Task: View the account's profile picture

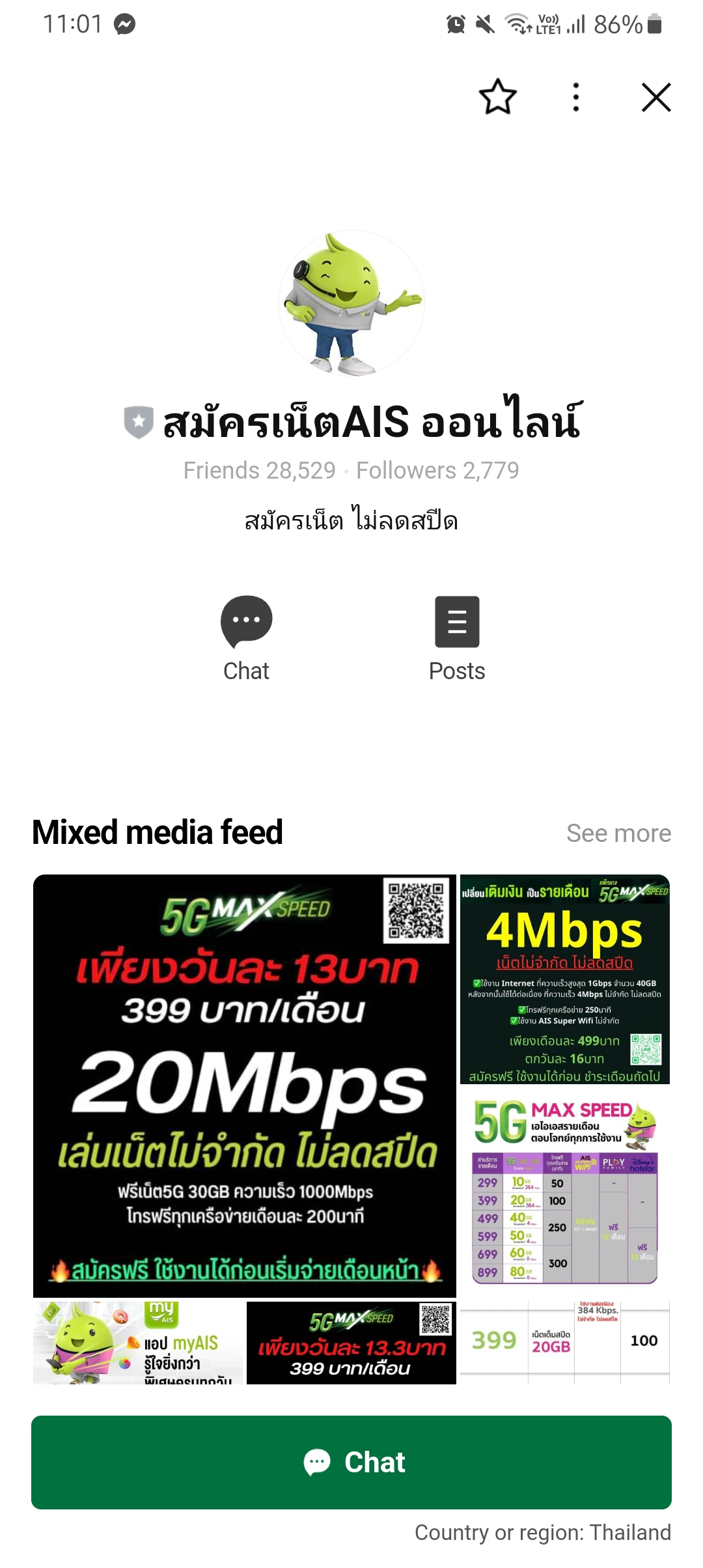Action: (351, 303)
